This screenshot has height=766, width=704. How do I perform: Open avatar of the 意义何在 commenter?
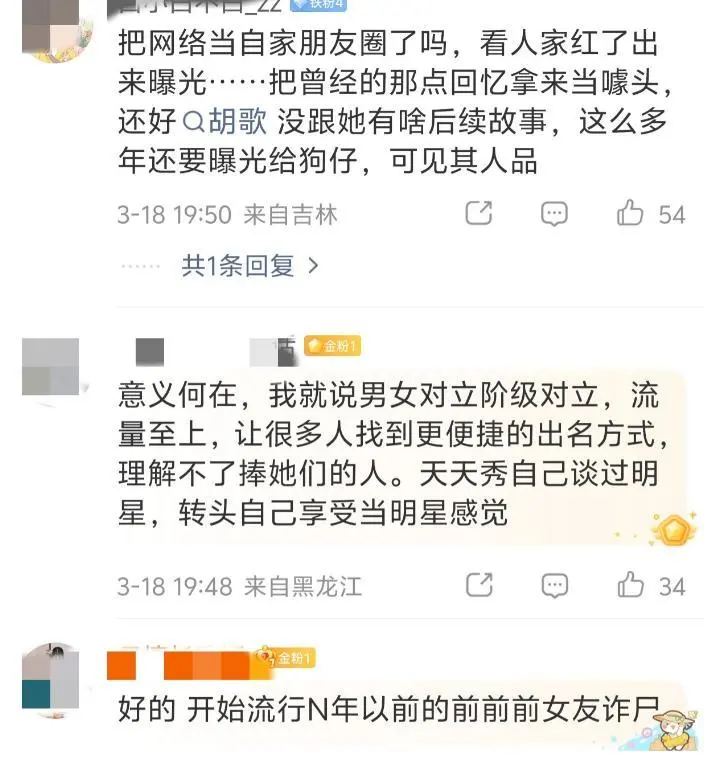tap(50, 367)
